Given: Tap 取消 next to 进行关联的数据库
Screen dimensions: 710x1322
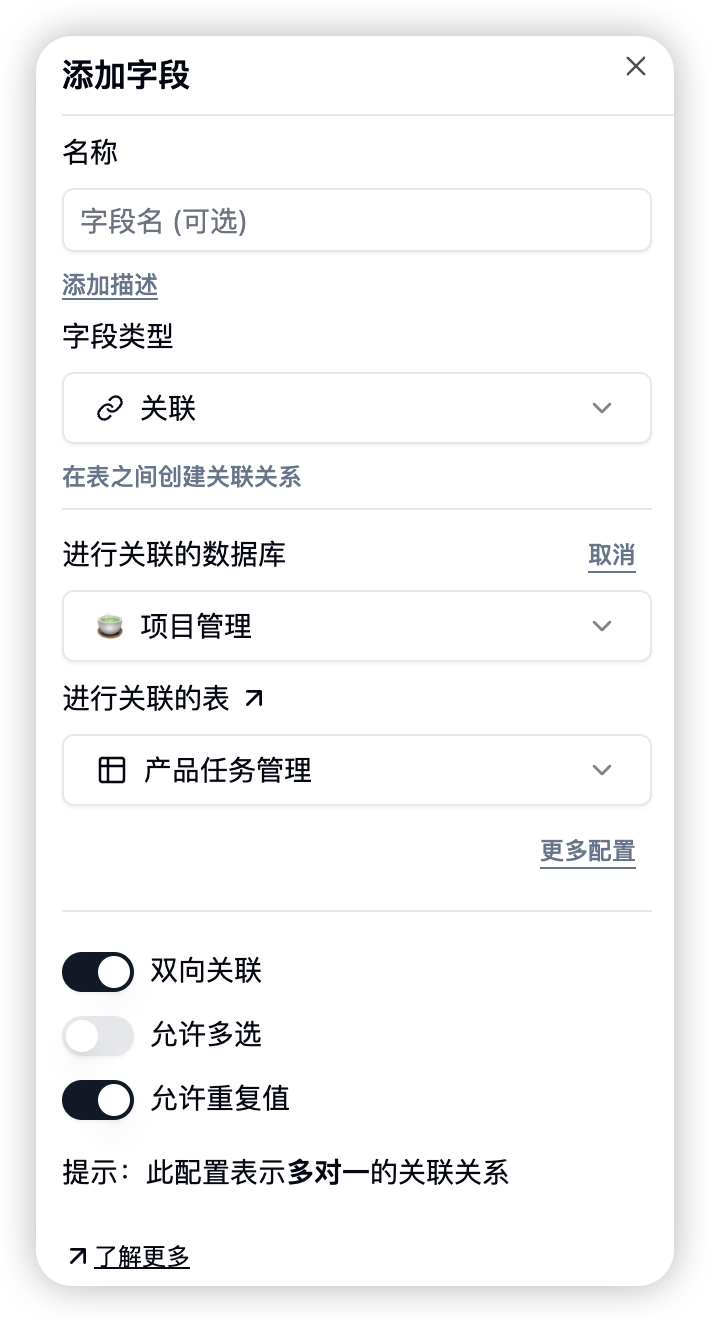Looking at the screenshot, I should (x=611, y=555).
